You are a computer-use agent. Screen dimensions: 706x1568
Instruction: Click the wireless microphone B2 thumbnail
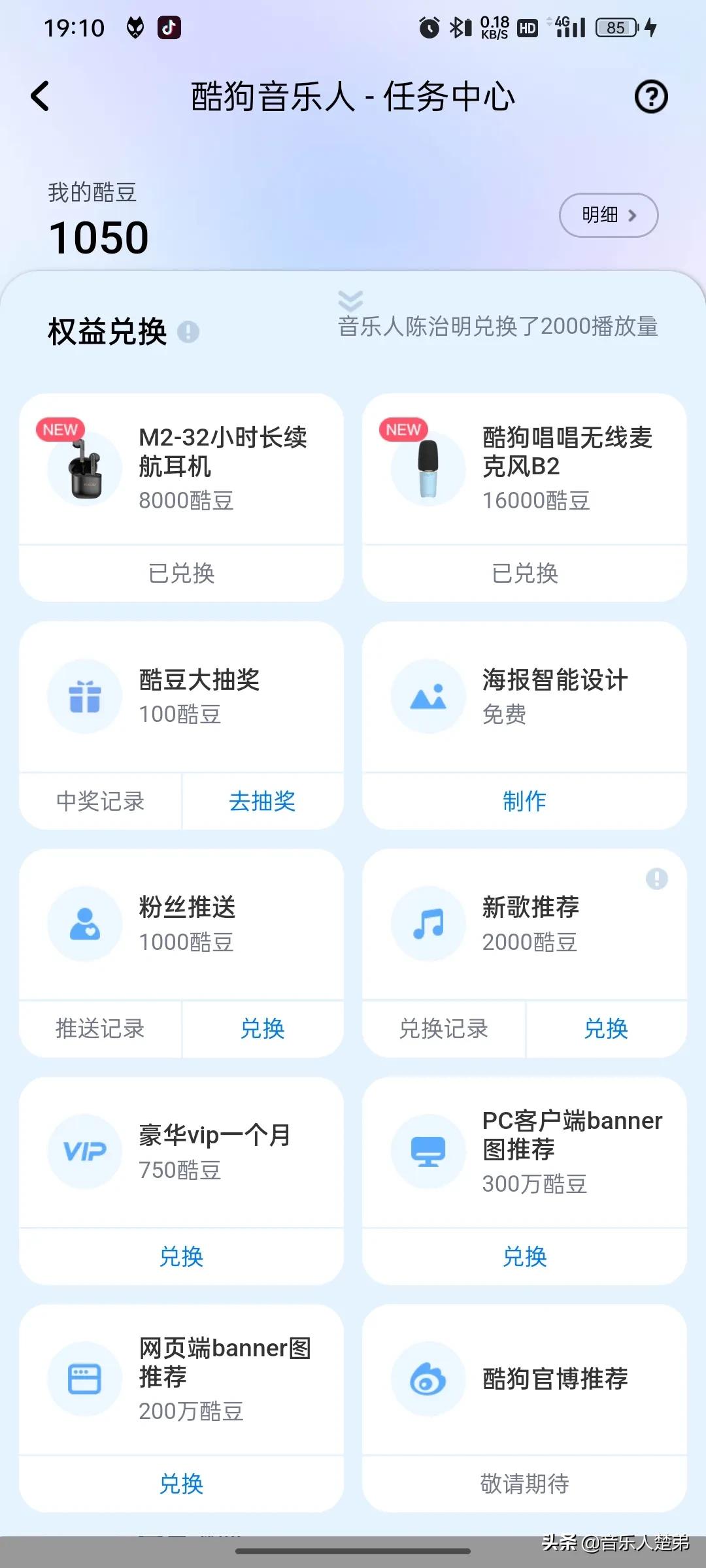coord(426,469)
